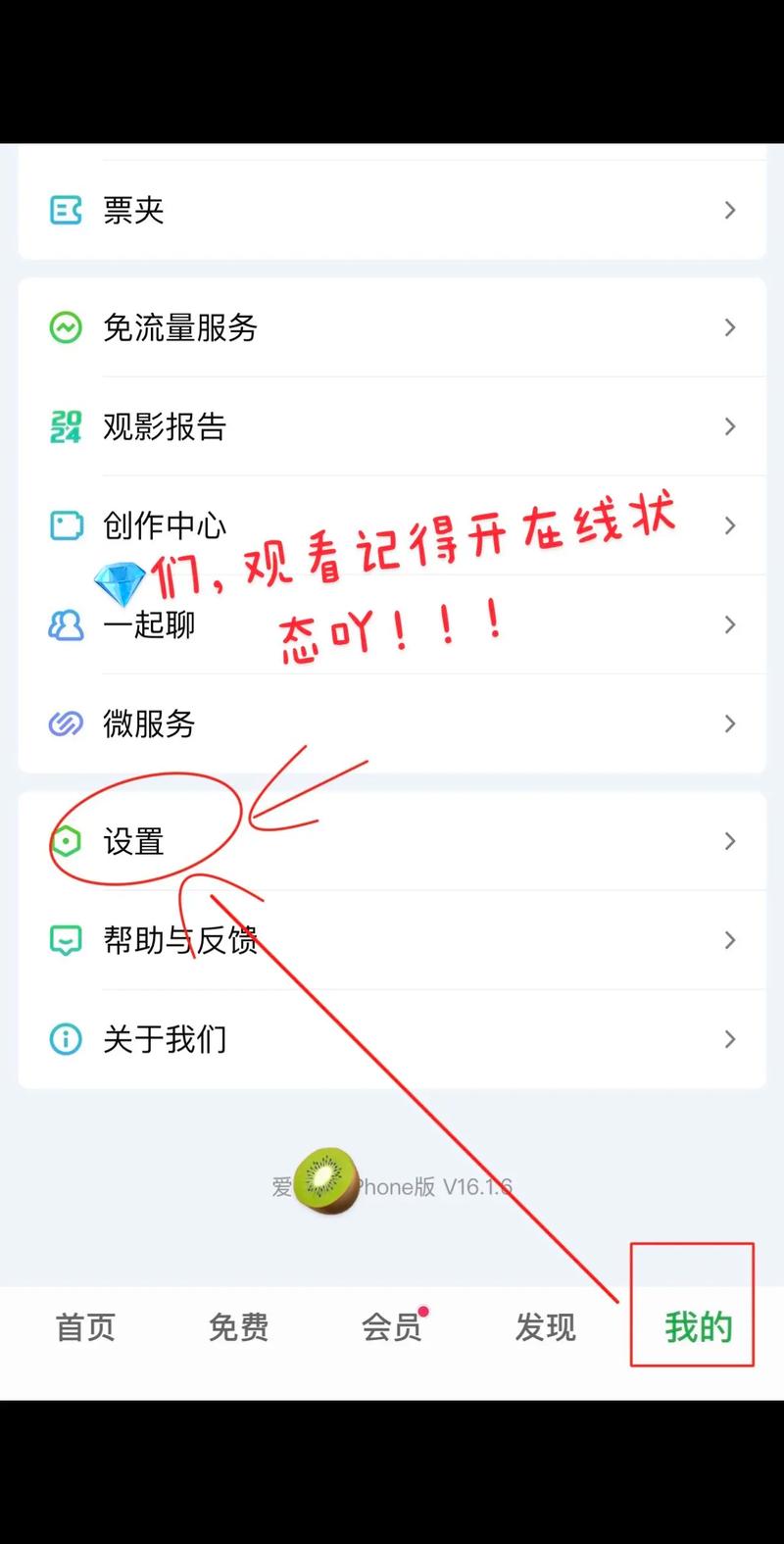Image resolution: width=784 pixels, height=1544 pixels.
Task: View the 观影报告 entry
Action: (392, 426)
